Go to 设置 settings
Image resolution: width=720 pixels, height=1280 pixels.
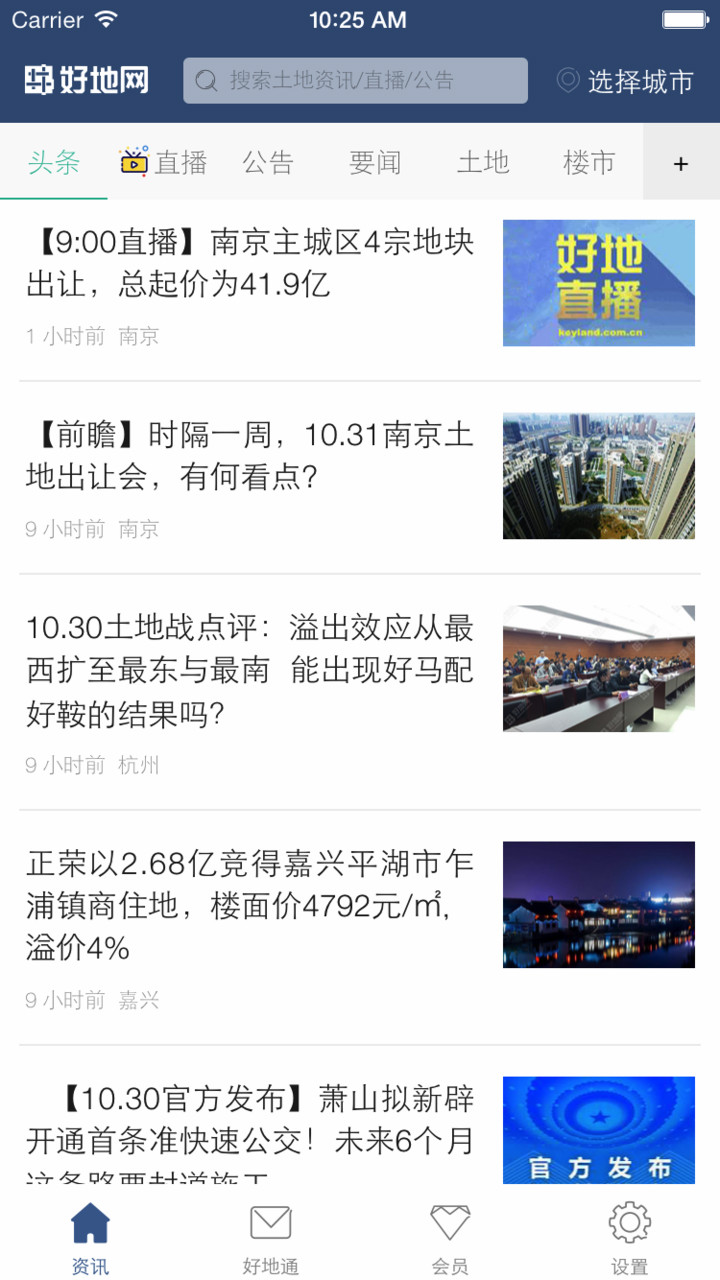(630, 1238)
